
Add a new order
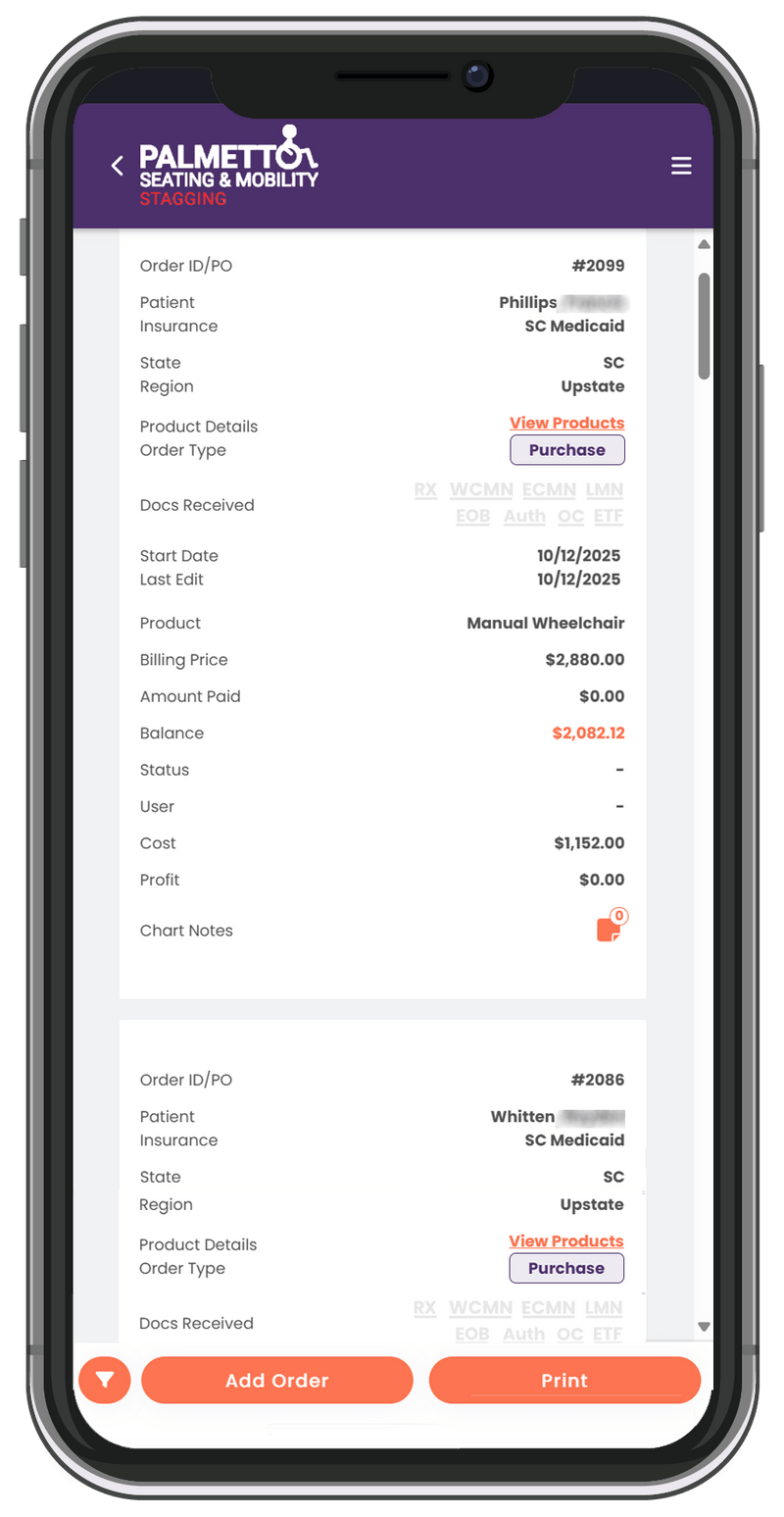[x=277, y=1381]
